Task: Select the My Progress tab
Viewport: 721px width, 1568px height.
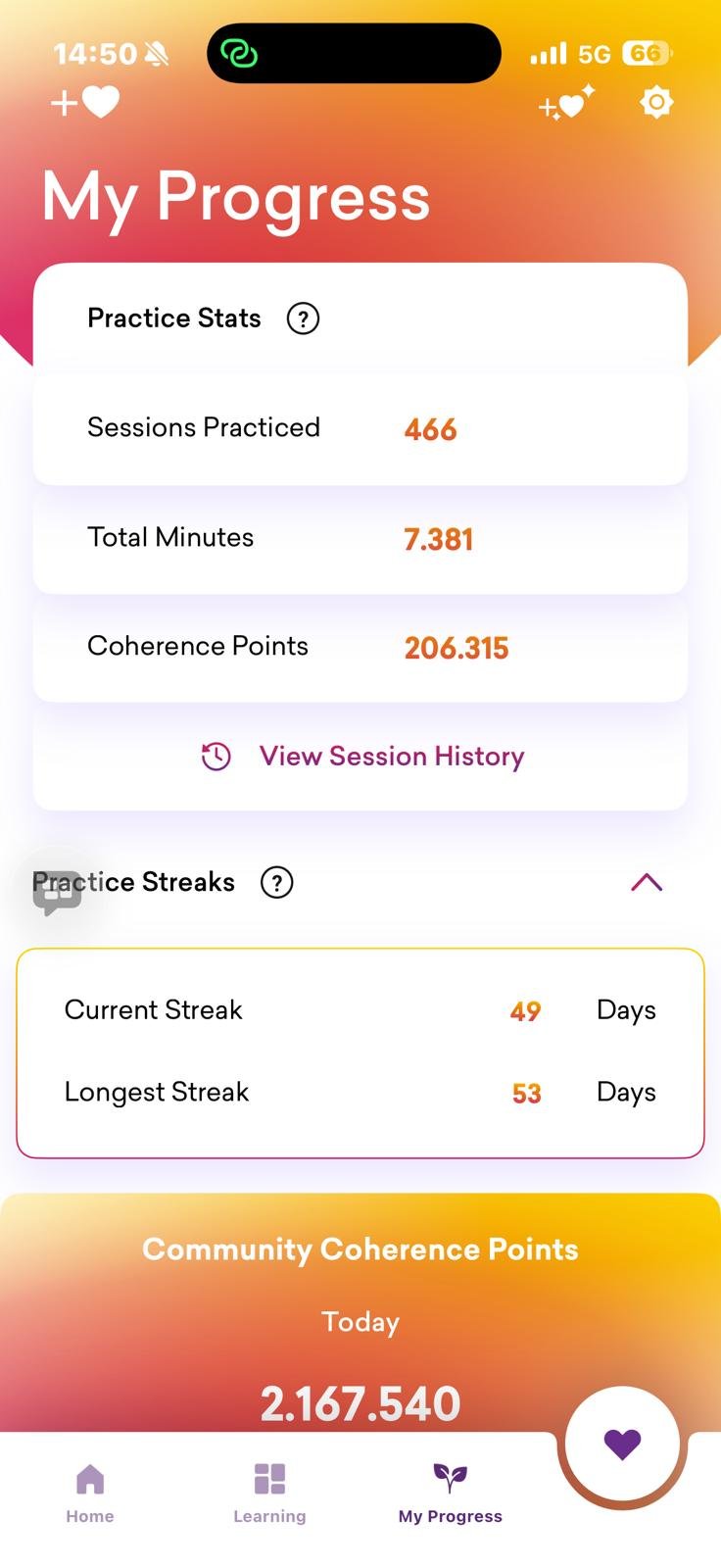Action: [450, 1491]
